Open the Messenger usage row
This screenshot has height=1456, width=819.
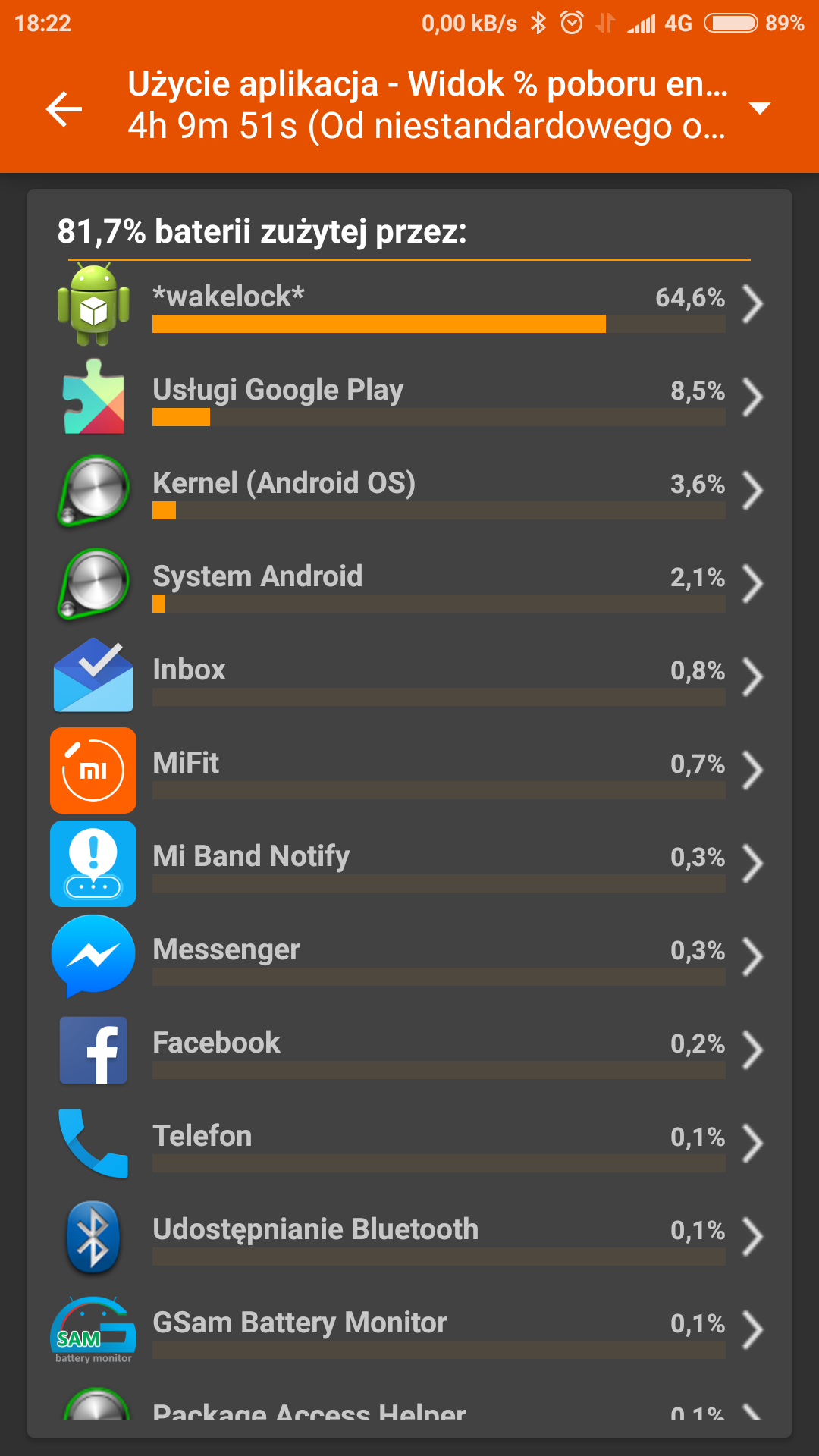coord(409,957)
